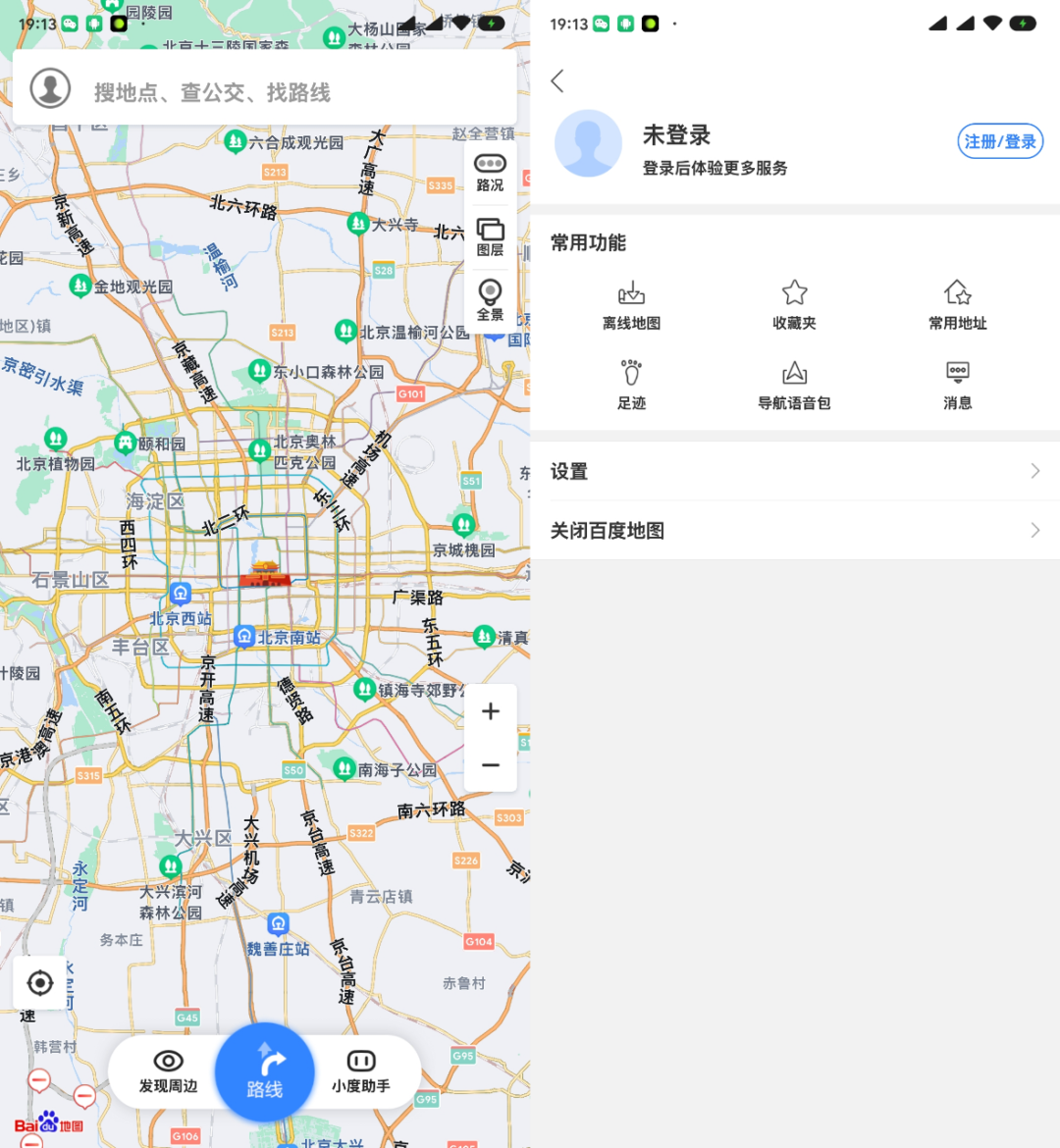Image resolution: width=1060 pixels, height=1148 pixels.
Task: Start route planning with 路线 button
Action: tap(265, 1072)
